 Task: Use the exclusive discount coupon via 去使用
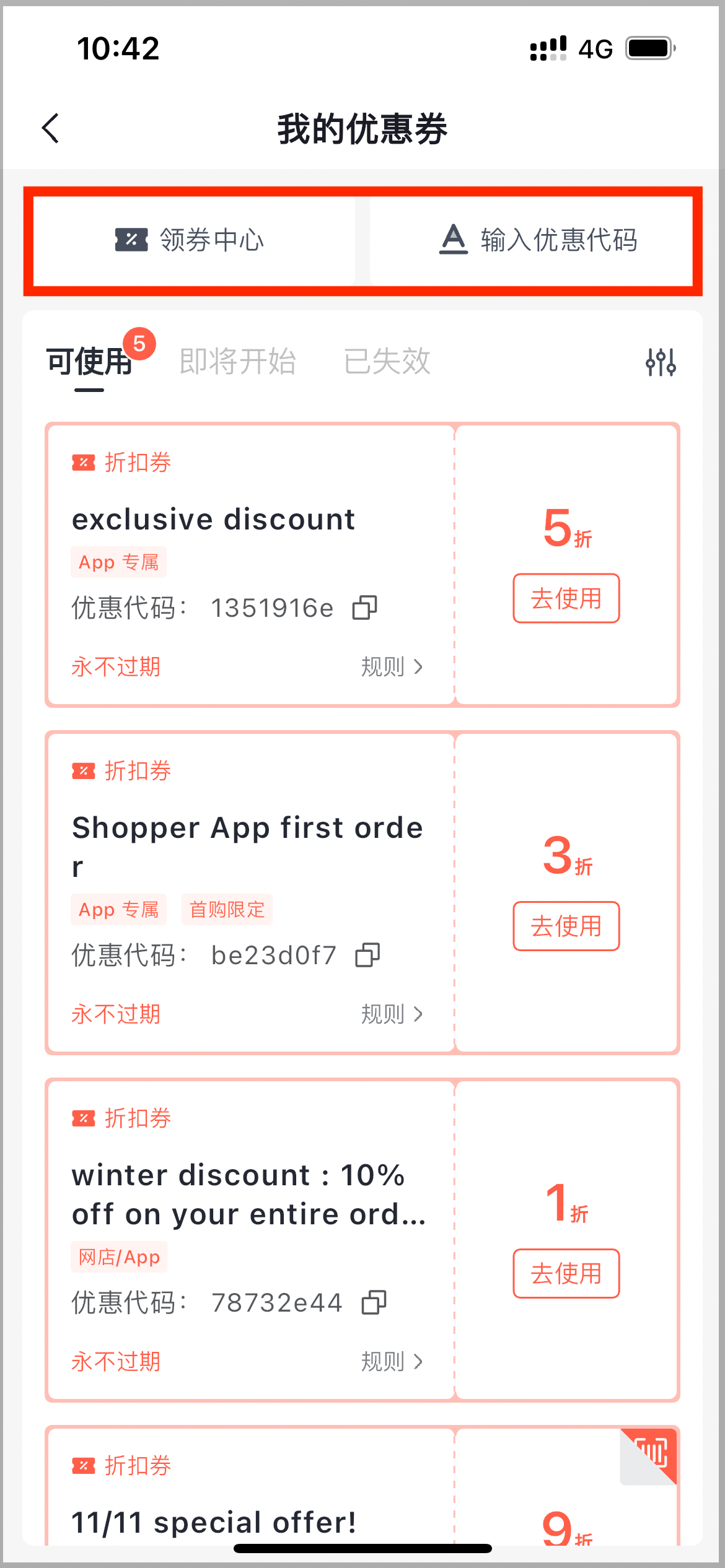566,598
